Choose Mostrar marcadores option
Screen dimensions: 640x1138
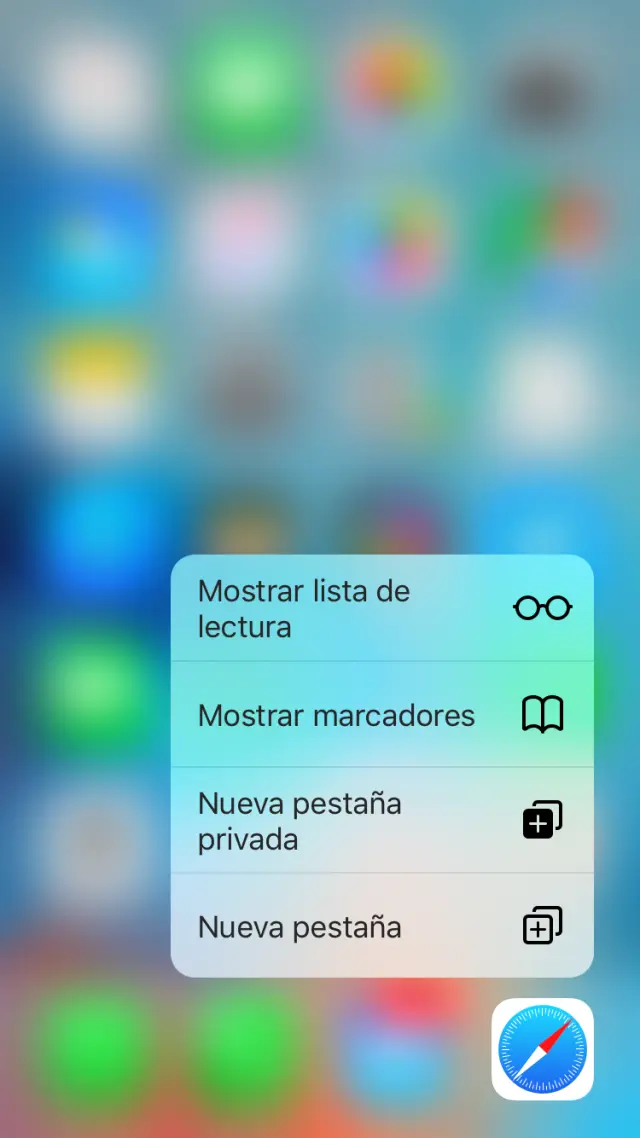(x=381, y=715)
